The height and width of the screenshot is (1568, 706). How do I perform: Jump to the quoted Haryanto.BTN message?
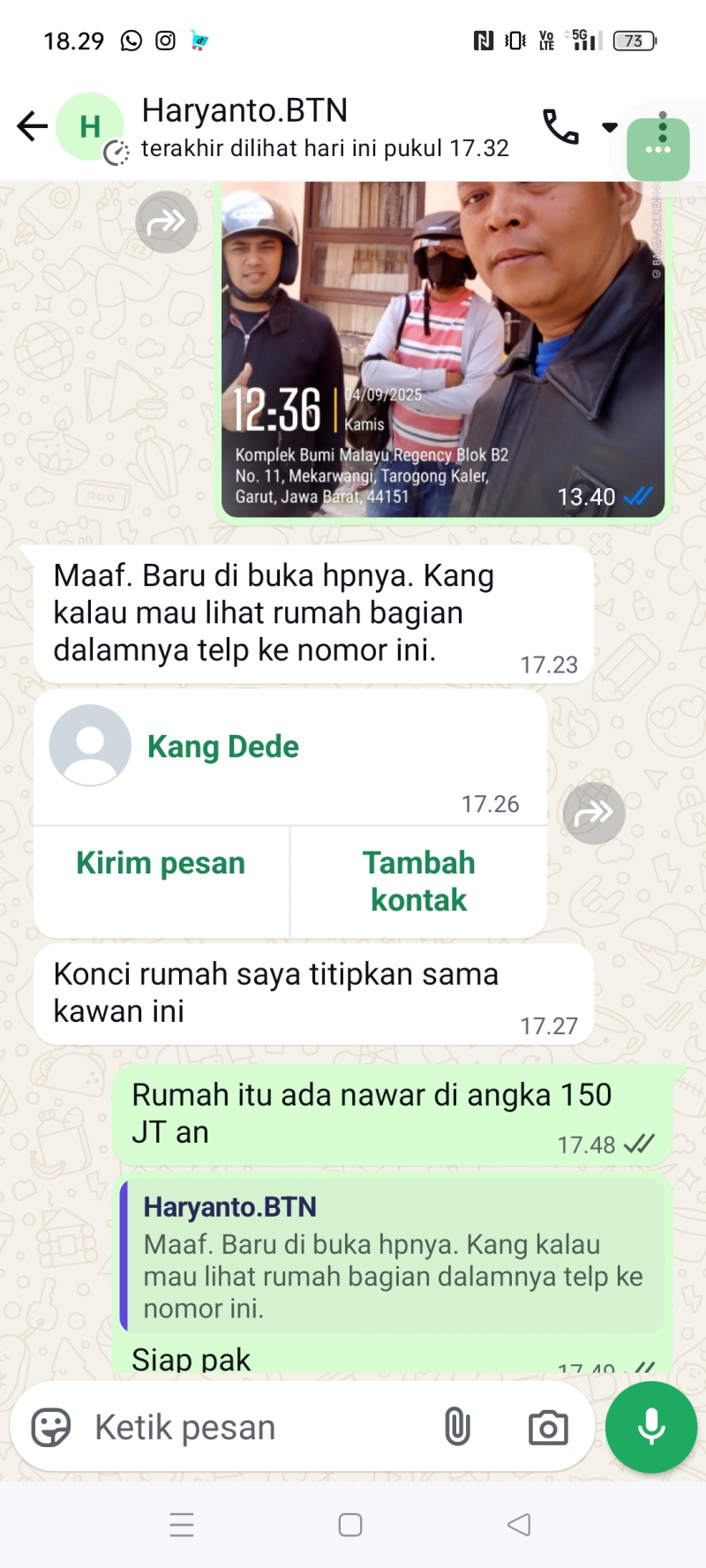coord(393,1257)
